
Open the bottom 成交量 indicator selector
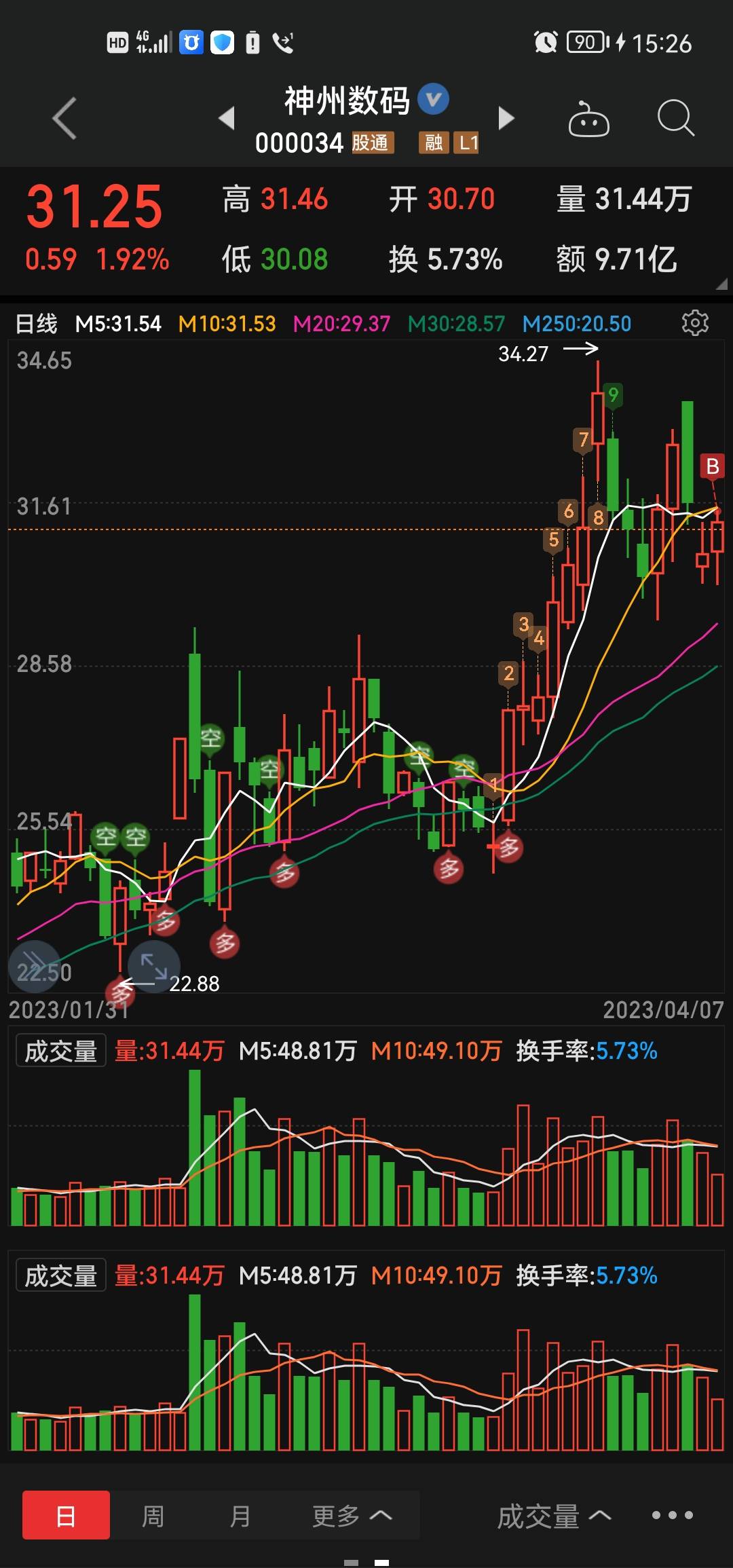(x=553, y=1516)
